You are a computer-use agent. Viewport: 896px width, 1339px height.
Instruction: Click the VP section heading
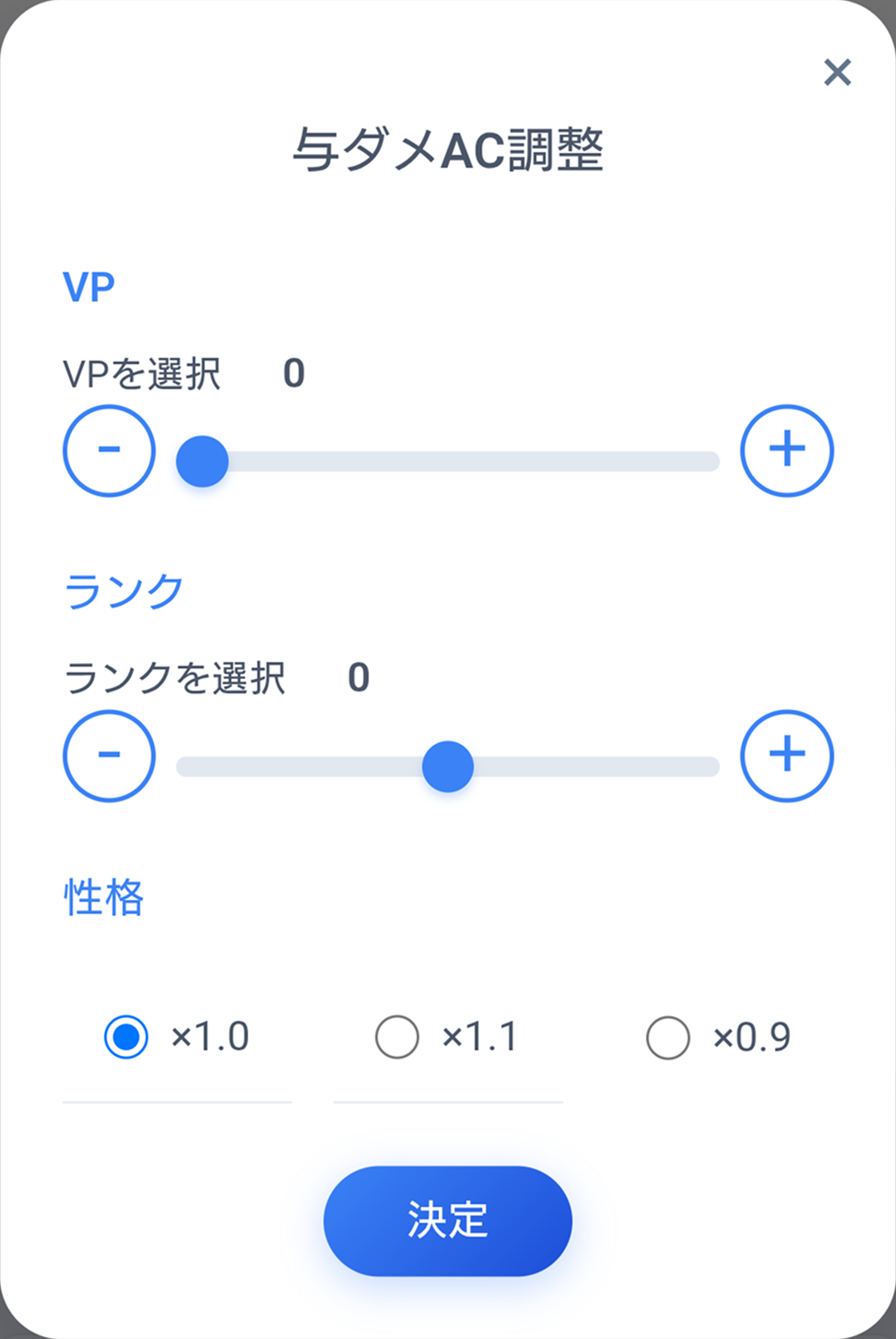pyautogui.click(x=88, y=286)
